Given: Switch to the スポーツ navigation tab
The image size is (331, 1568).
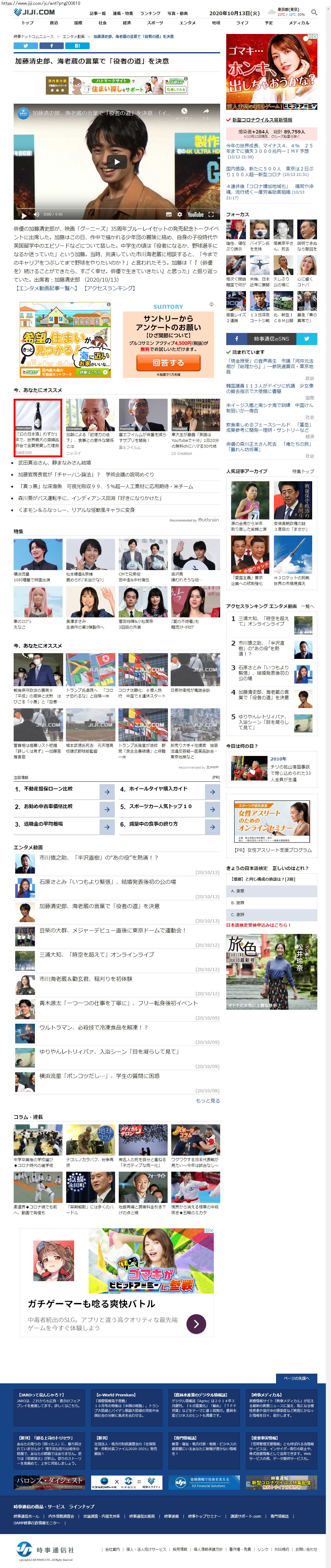Looking at the screenshot, I should [155, 22].
